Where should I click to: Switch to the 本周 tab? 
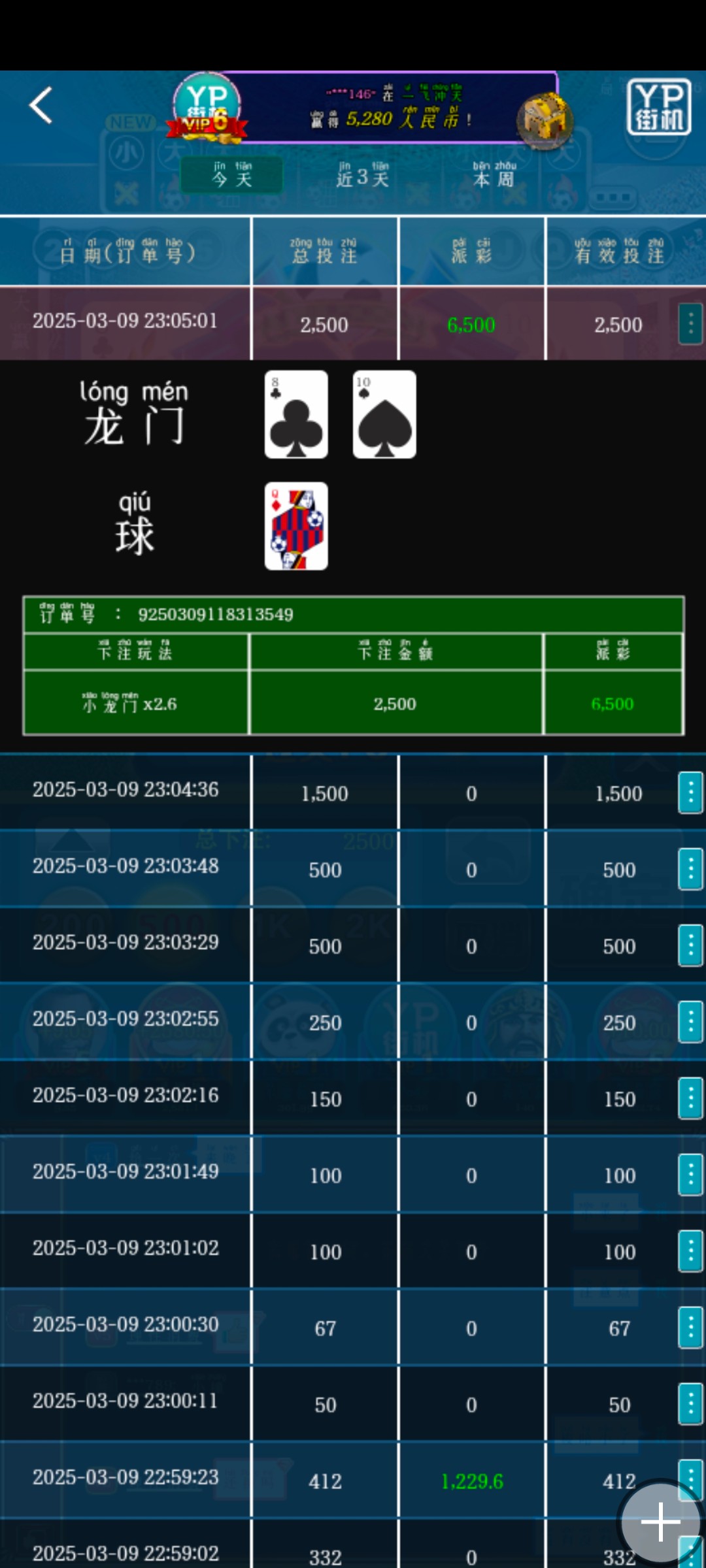tap(494, 175)
